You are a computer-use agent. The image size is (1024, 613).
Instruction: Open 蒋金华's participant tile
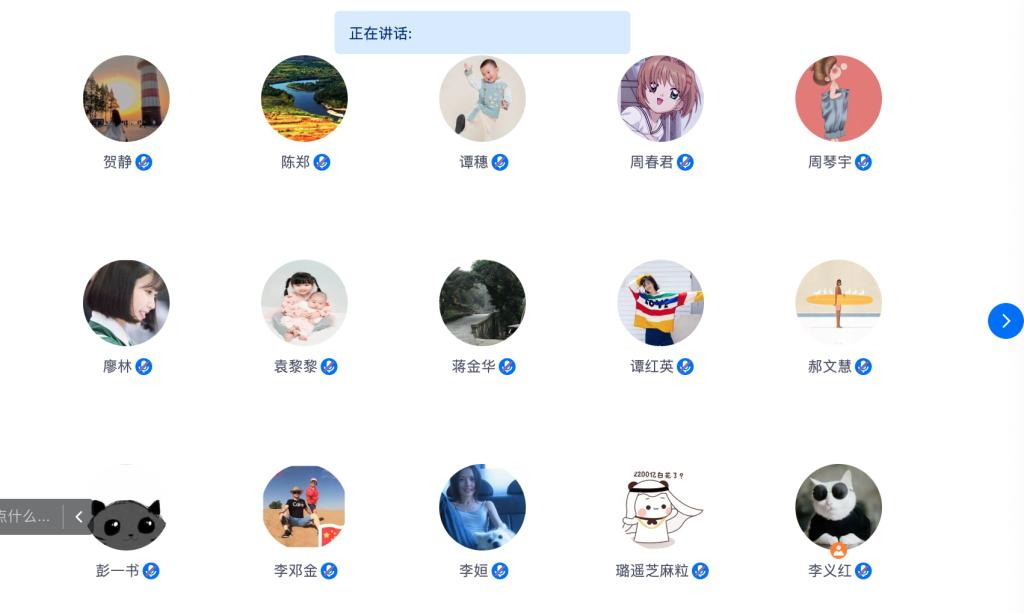(482, 303)
